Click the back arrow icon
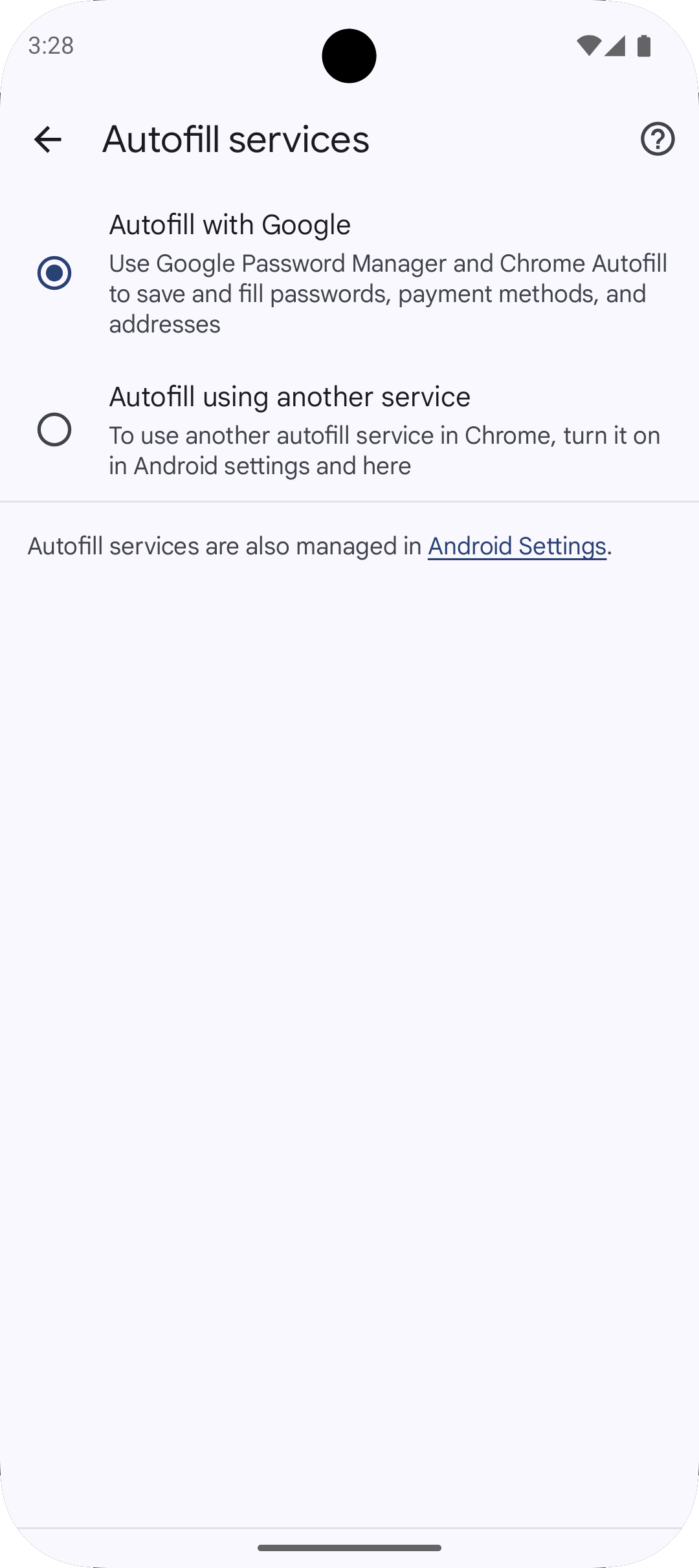 (47, 139)
